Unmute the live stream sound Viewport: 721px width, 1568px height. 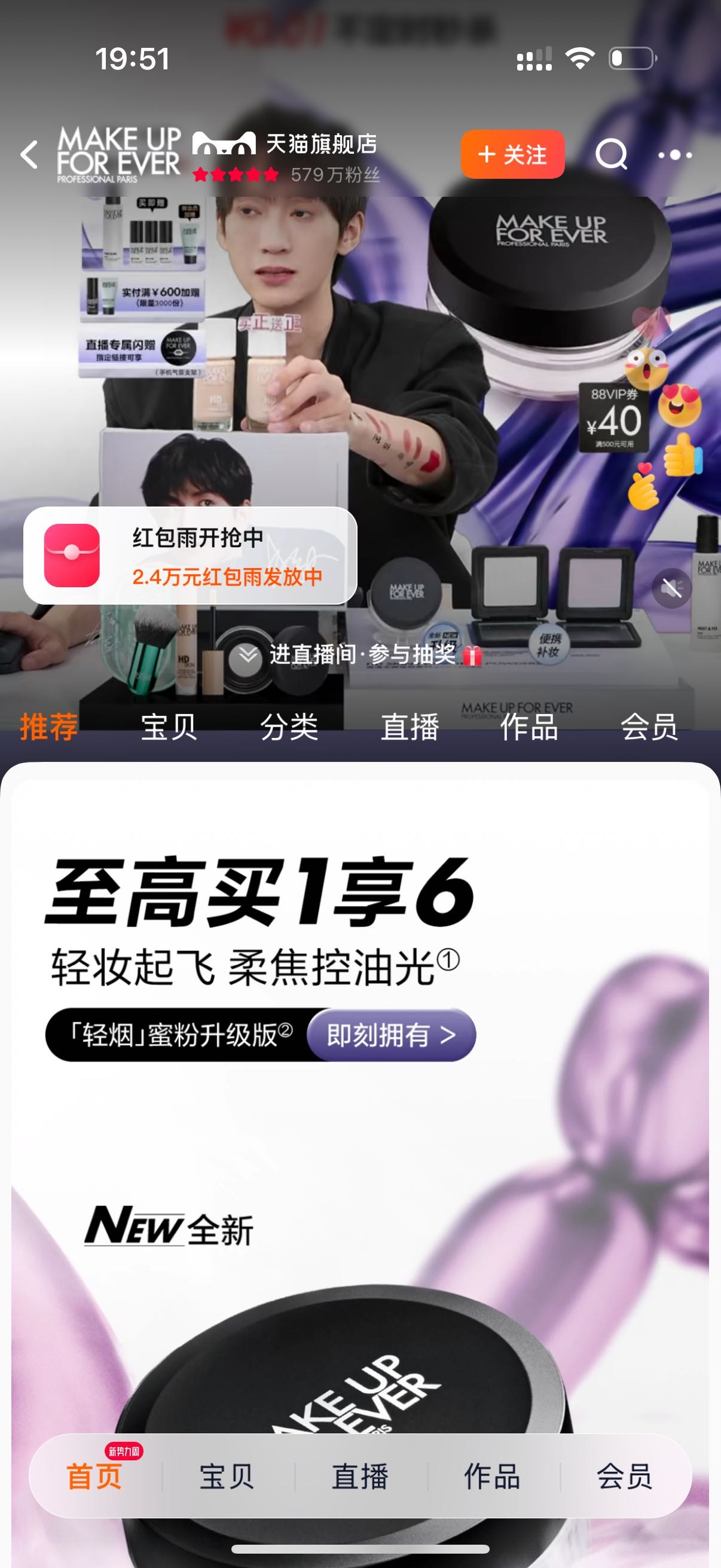(671, 588)
